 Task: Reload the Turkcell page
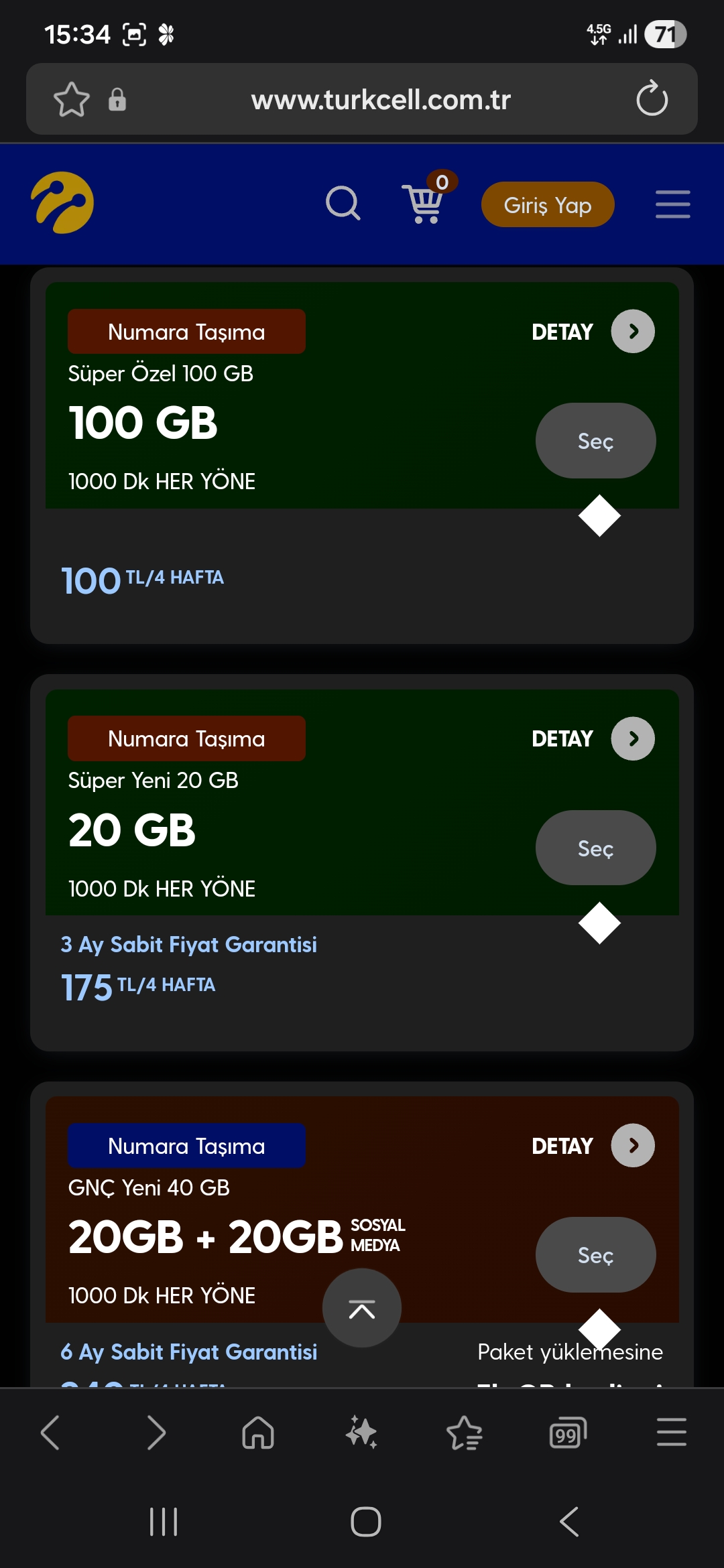pos(652,99)
